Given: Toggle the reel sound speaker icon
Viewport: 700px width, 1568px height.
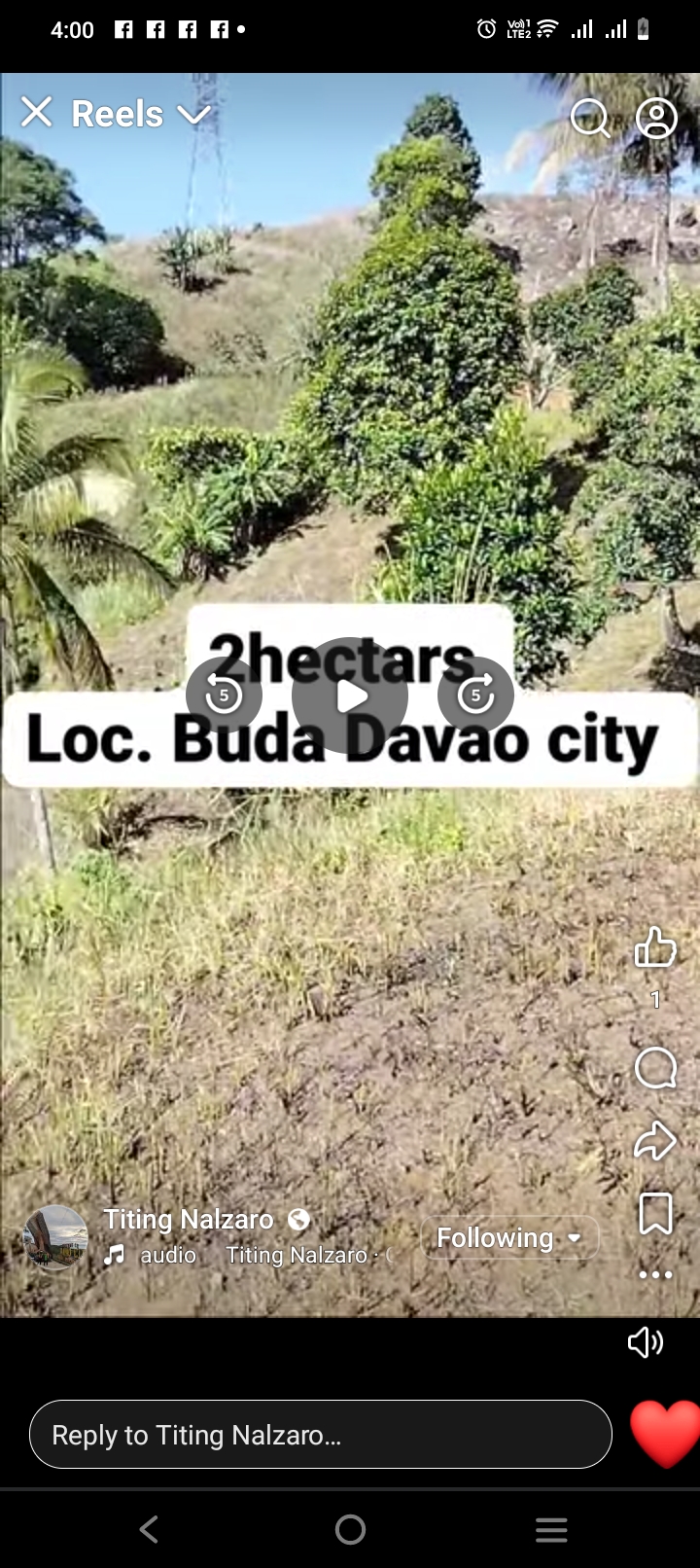Looking at the screenshot, I should point(646,1342).
